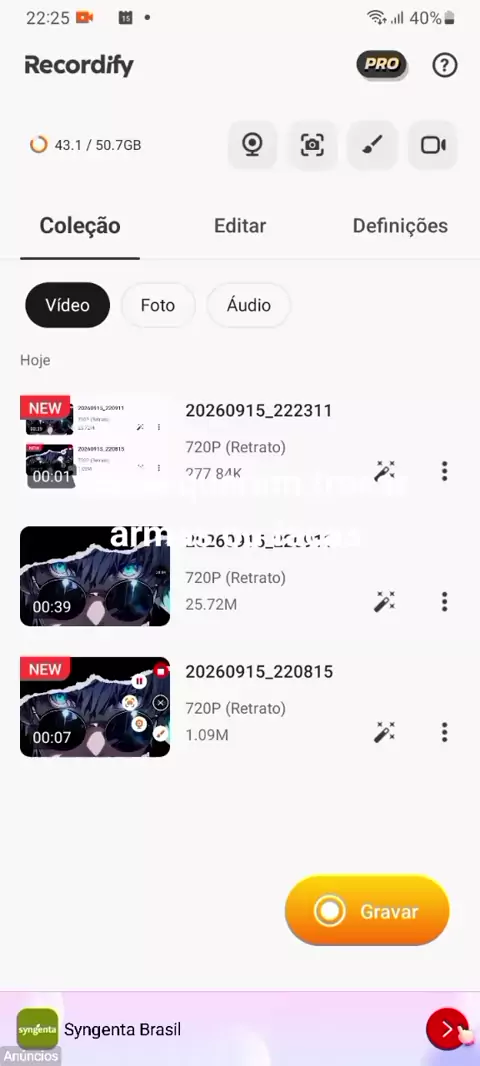This screenshot has height=1066, width=480.
Task: Open the 00:39 video of 25.72M
Action: click(x=95, y=576)
